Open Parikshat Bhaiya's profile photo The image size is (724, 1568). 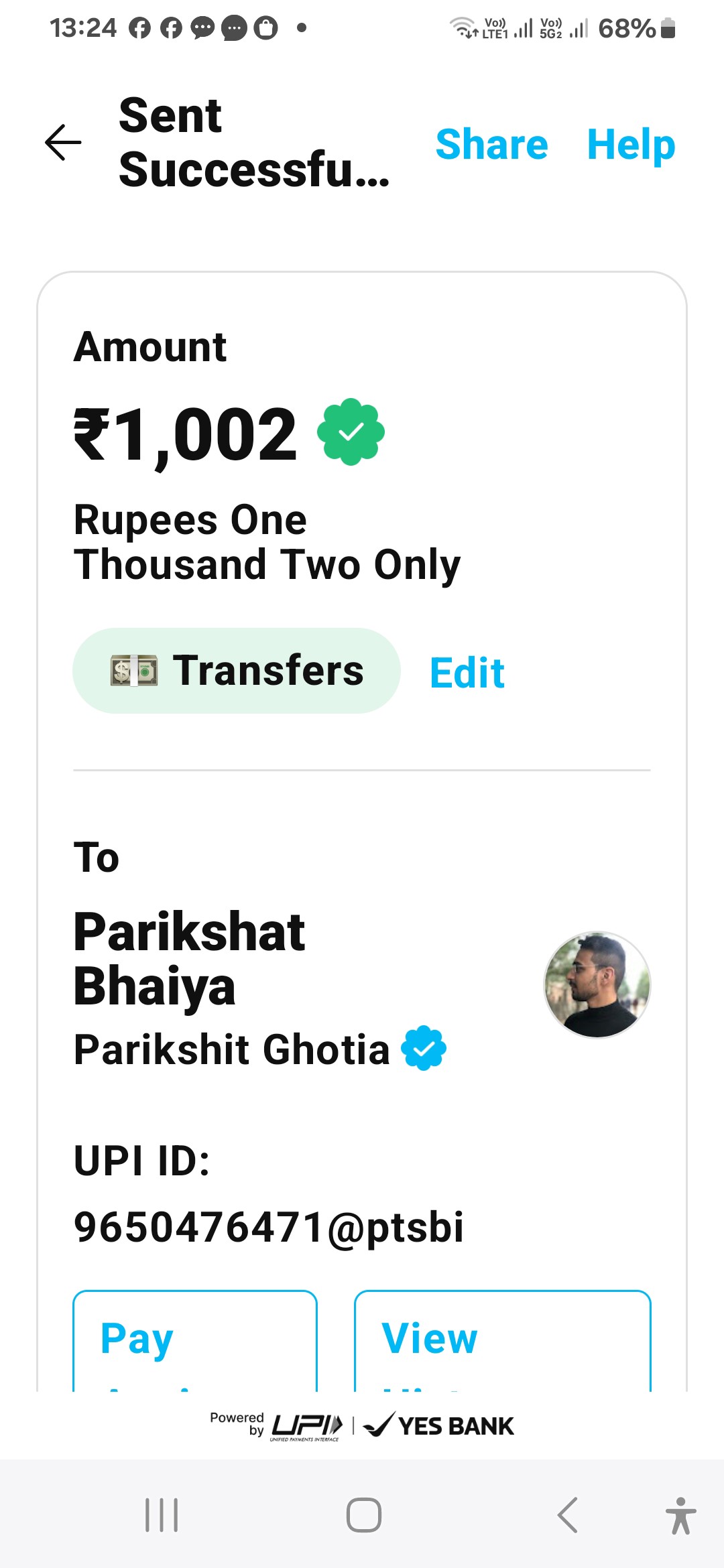tap(597, 984)
